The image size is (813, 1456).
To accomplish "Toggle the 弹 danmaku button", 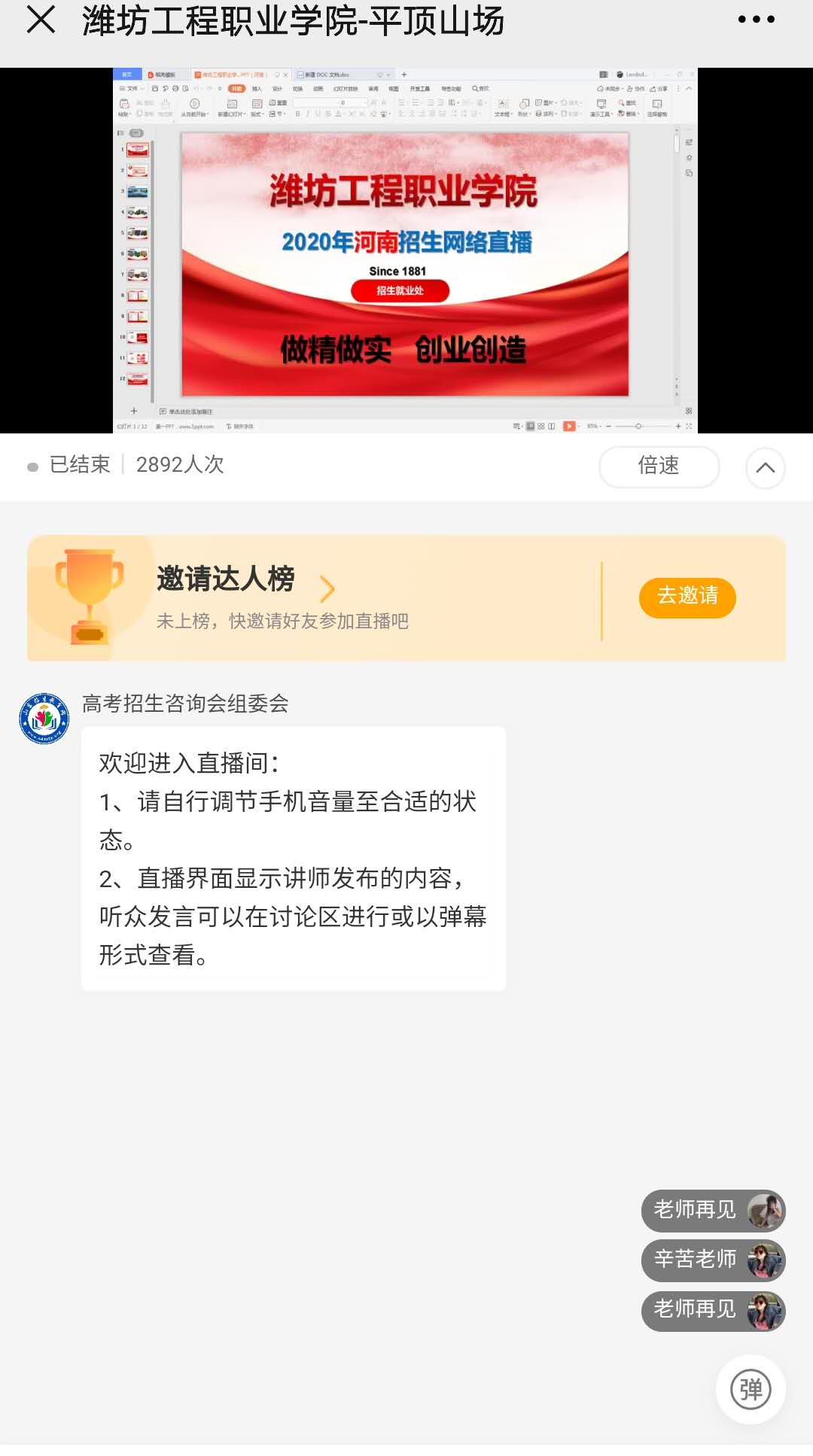I will pyautogui.click(x=751, y=1389).
